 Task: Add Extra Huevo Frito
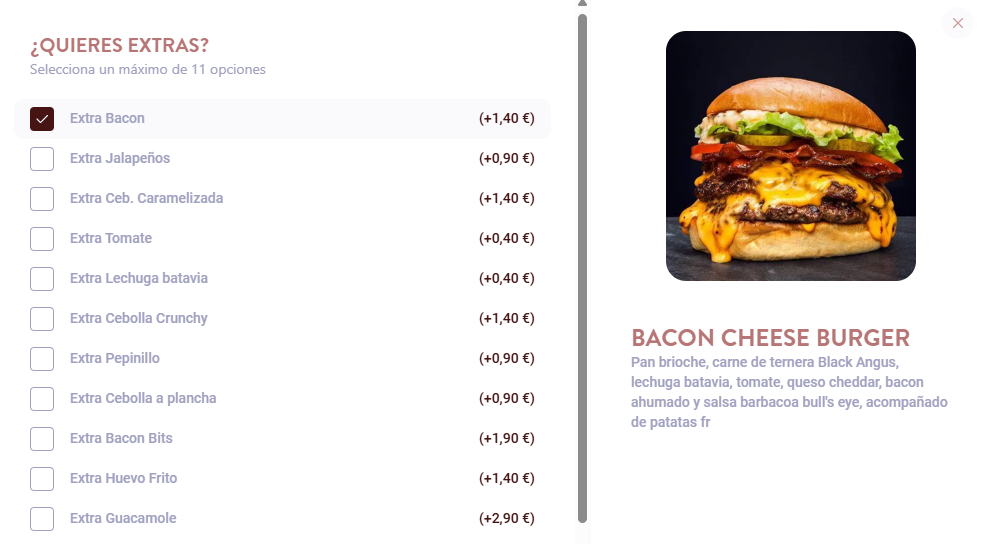point(42,479)
